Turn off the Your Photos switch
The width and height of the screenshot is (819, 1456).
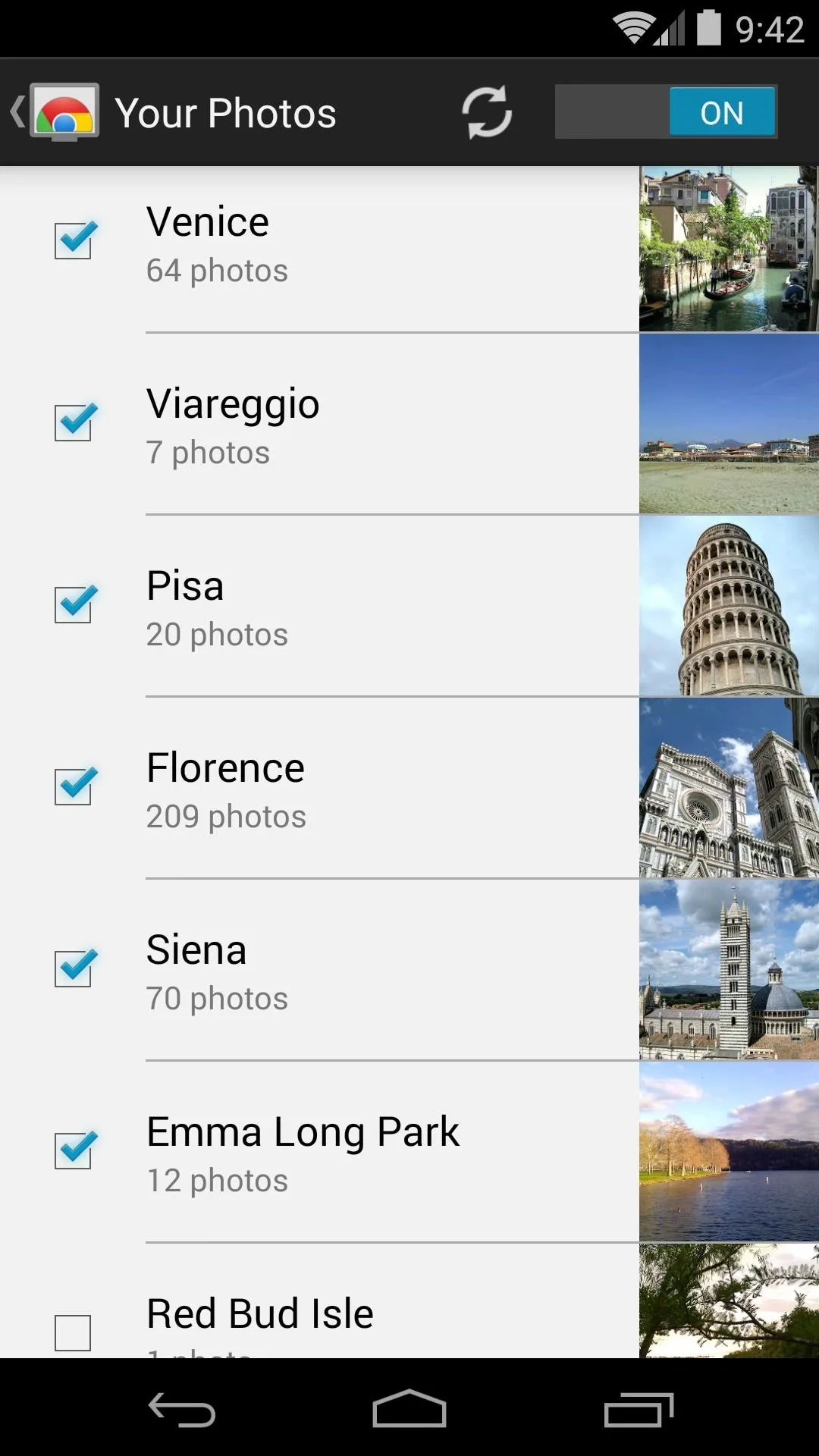click(666, 111)
